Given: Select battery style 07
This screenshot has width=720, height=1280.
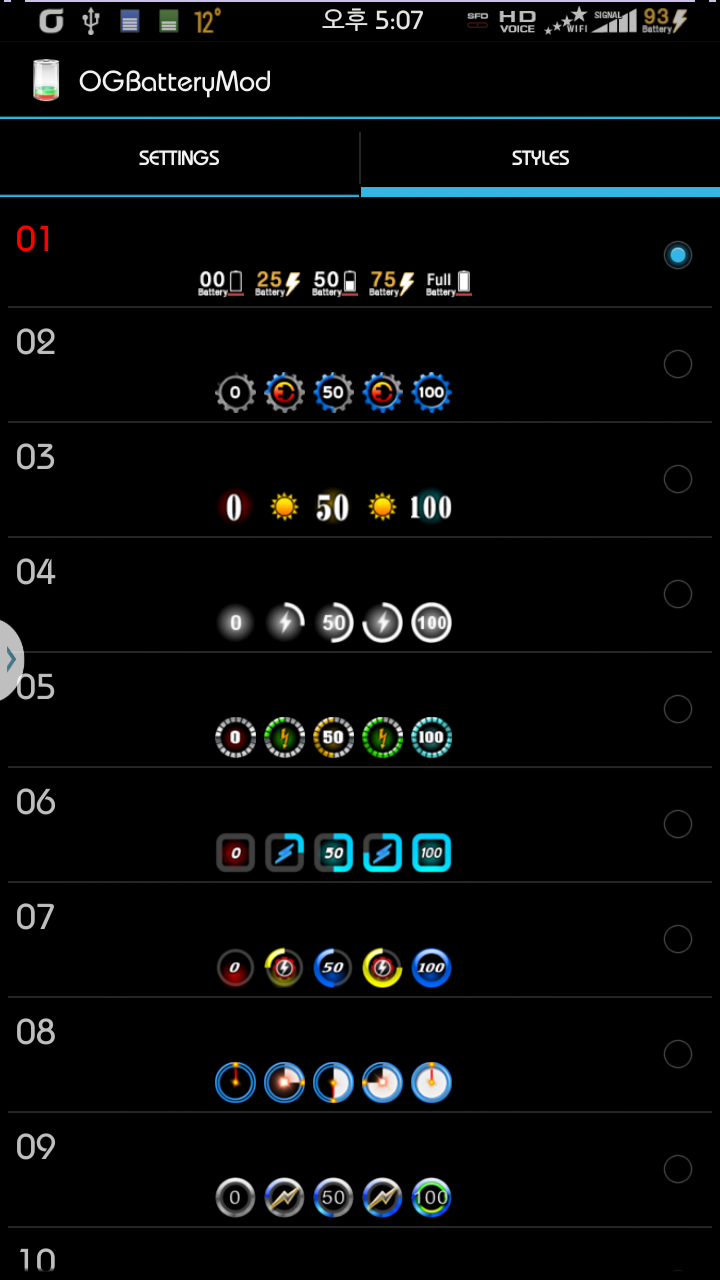Looking at the screenshot, I should 677,939.
